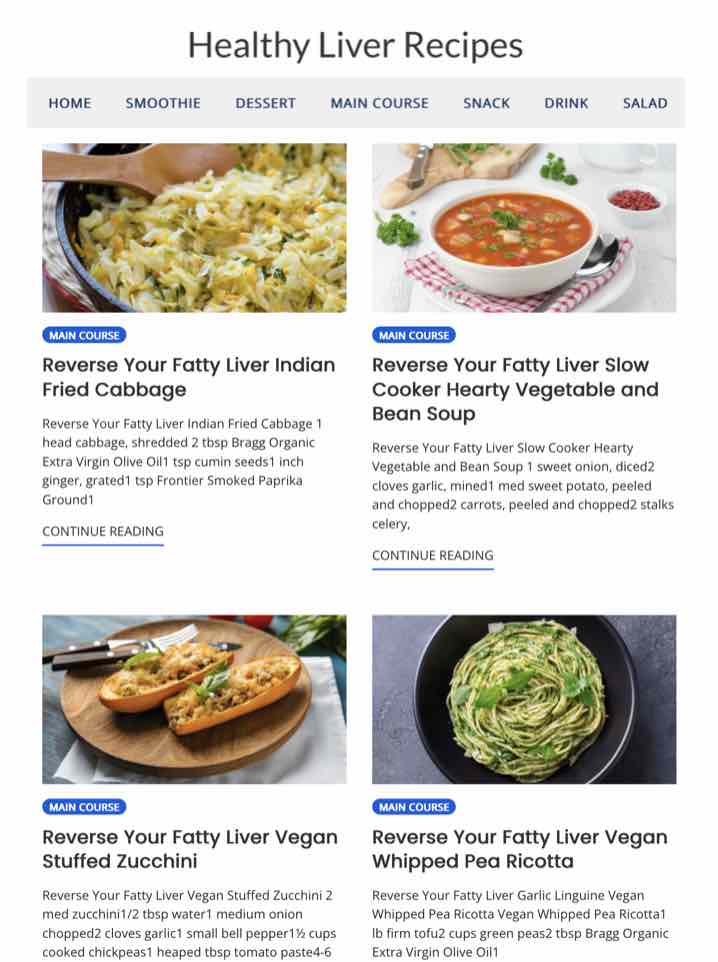Open the SALAD category

click(645, 103)
